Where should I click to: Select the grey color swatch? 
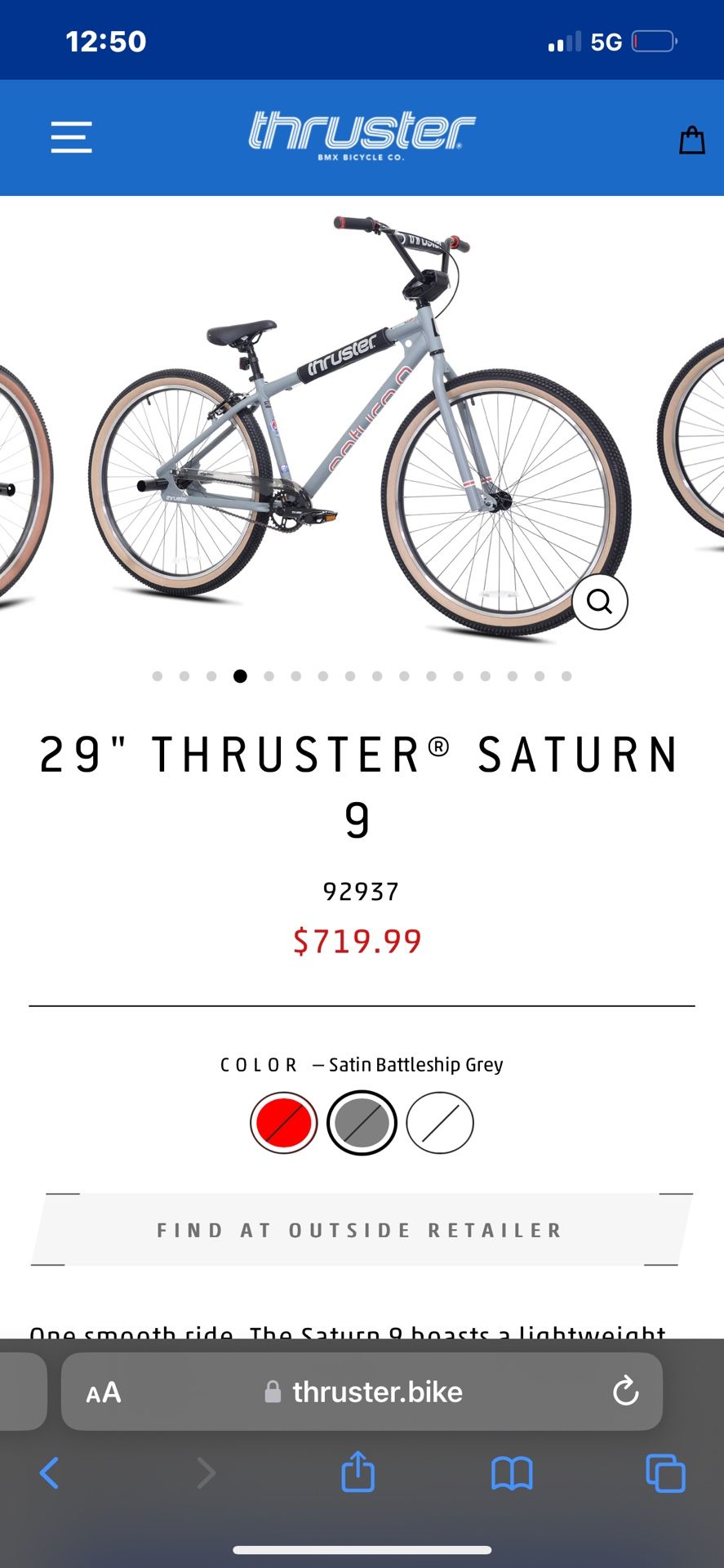362,1122
